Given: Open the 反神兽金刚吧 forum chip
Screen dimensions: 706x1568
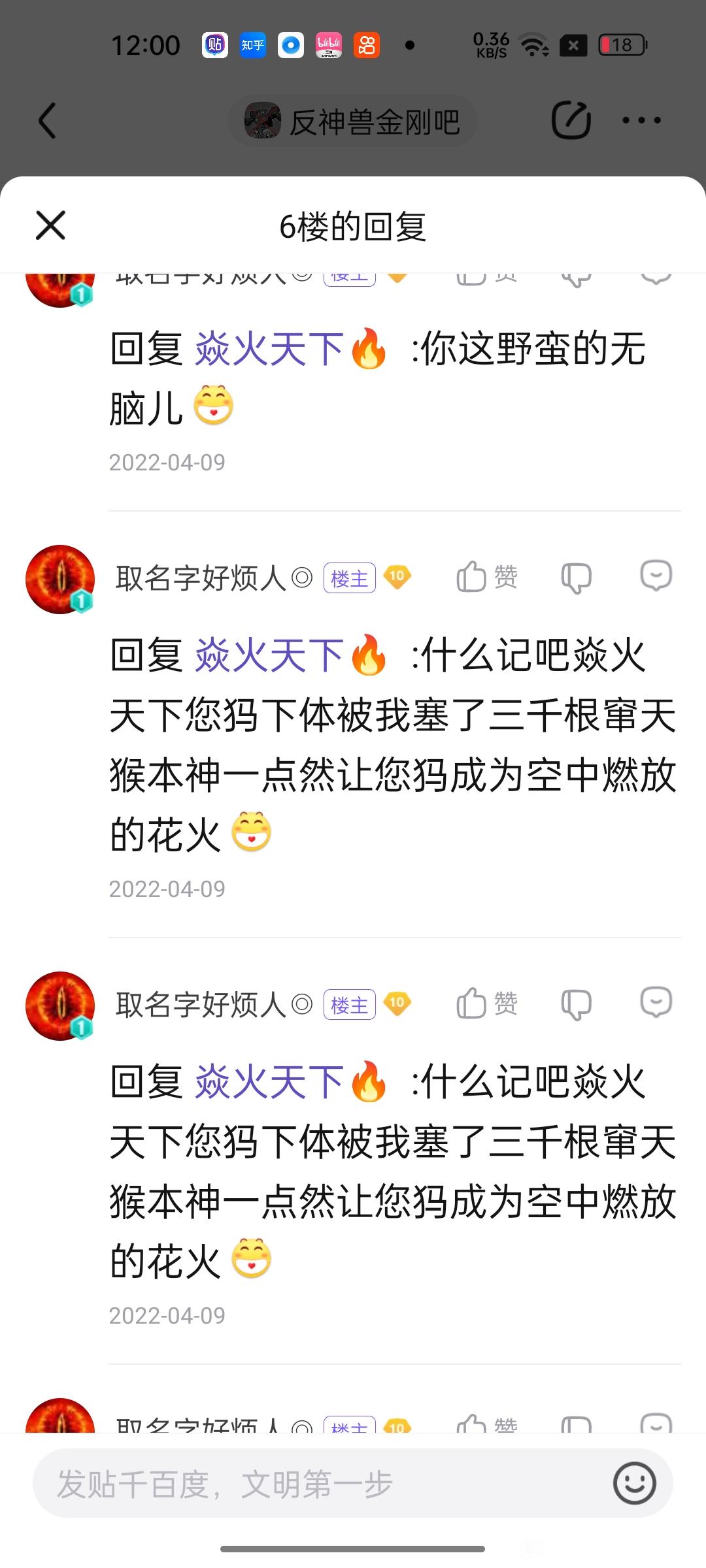Looking at the screenshot, I should click(353, 122).
